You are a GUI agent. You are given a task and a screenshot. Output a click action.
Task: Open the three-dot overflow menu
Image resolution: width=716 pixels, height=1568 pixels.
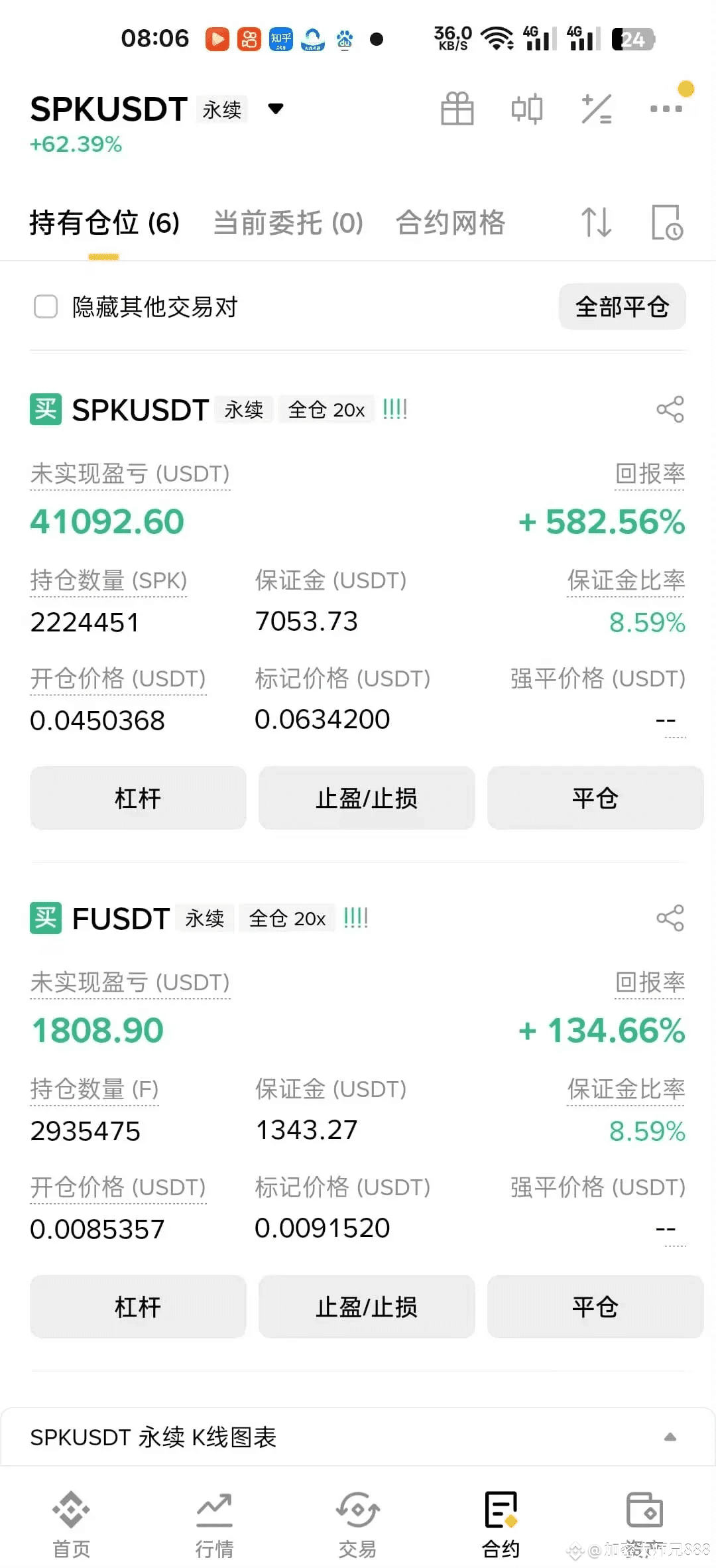tap(666, 109)
